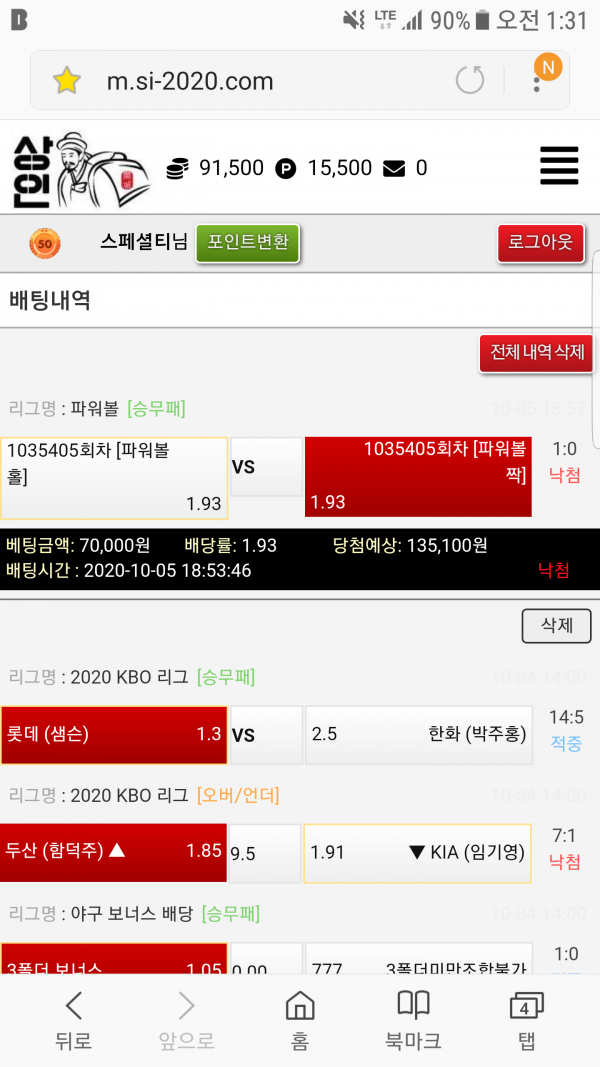Screen dimensions: 600x1067
Task: Open the site's hamburger menu
Action: pos(559,166)
